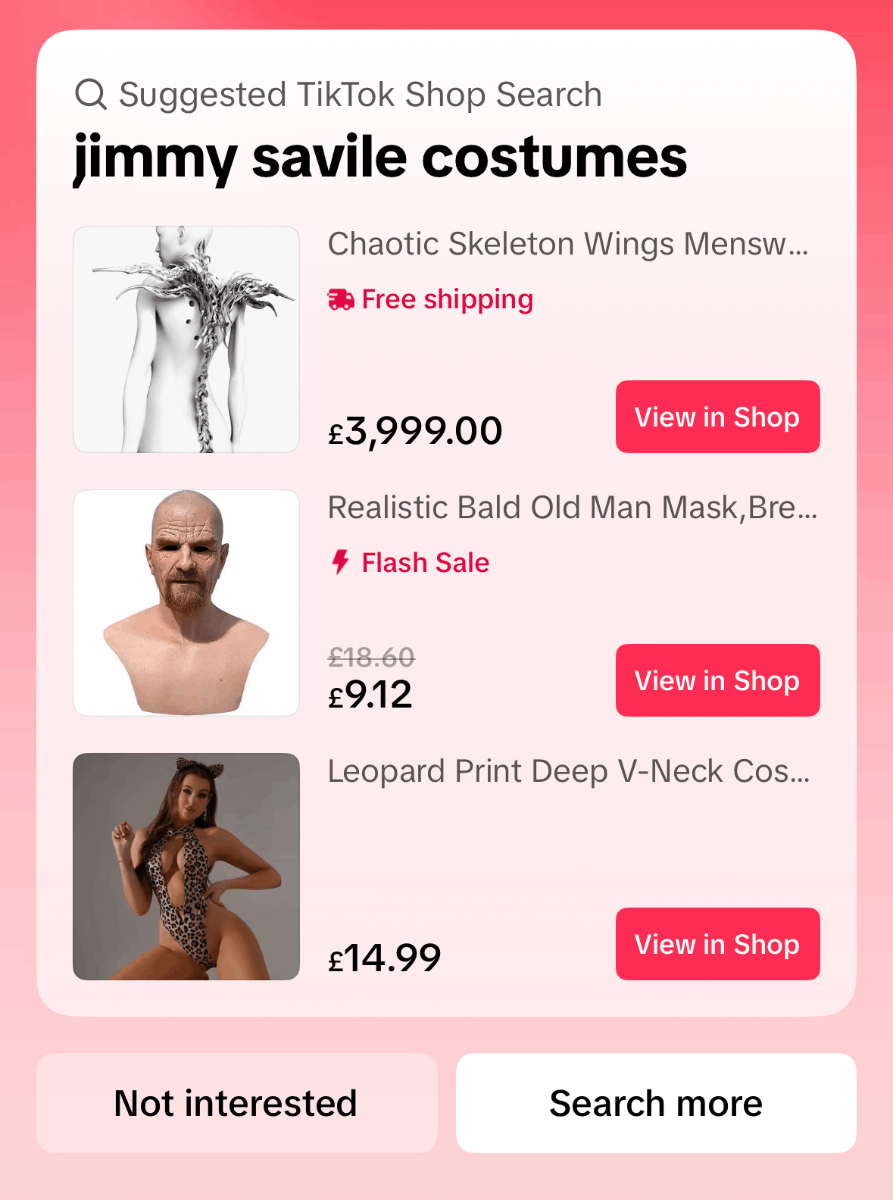
Task: View Leopard Print Deep V-Neck item in shop
Action: pyautogui.click(x=717, y=944)
